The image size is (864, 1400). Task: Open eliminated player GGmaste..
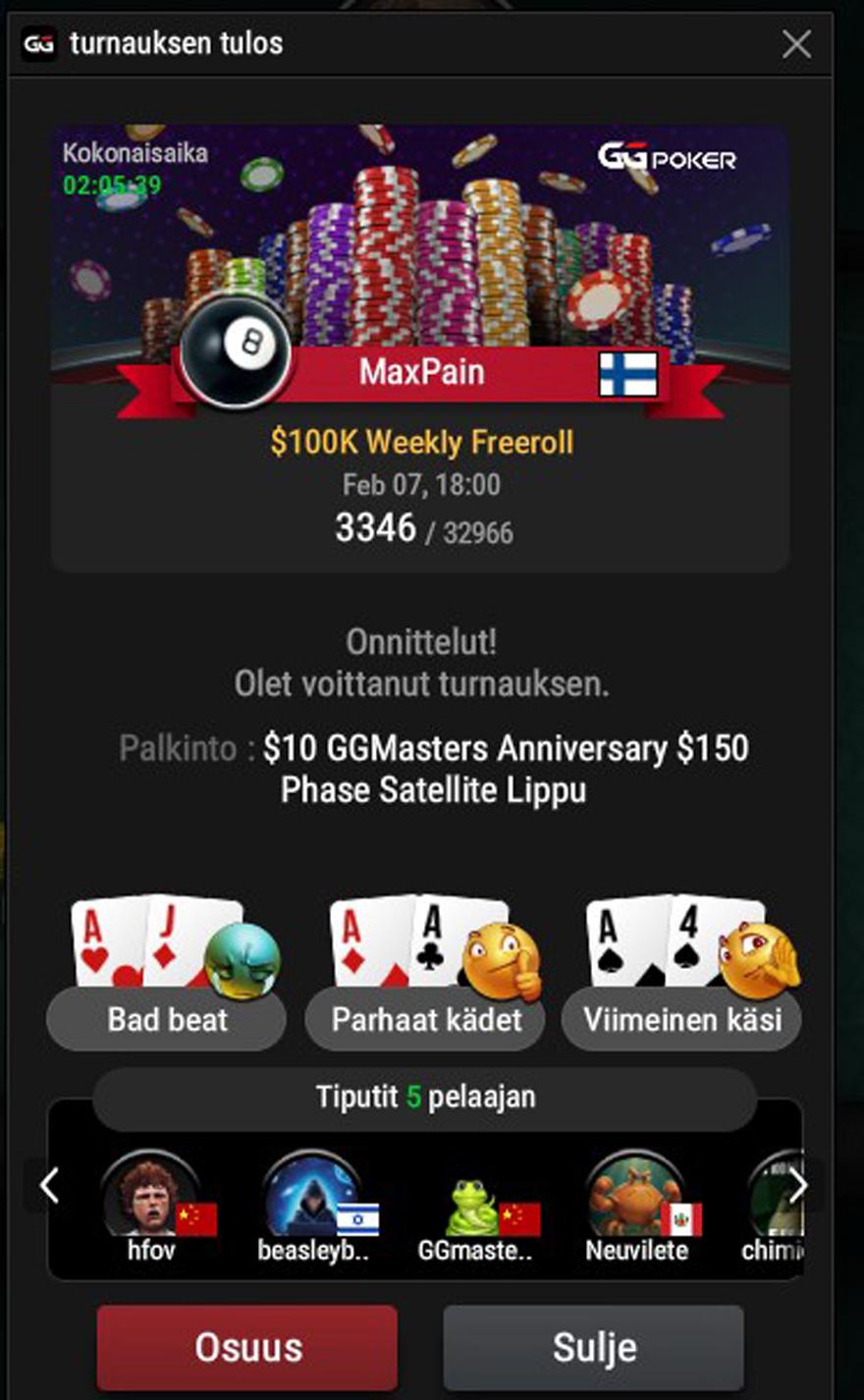tap(475, 1203)
